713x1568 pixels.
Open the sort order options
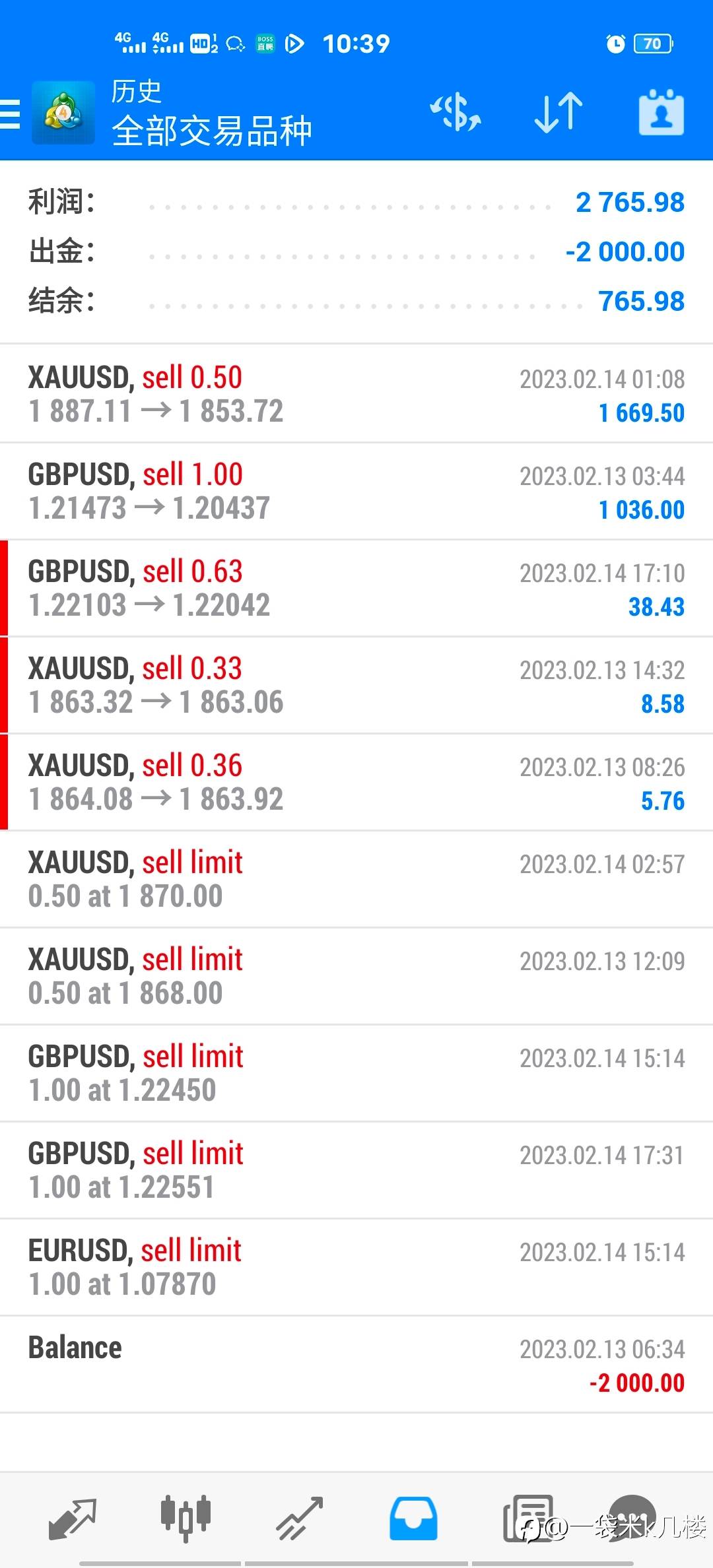pyautogui.click(x=558, y=112)
